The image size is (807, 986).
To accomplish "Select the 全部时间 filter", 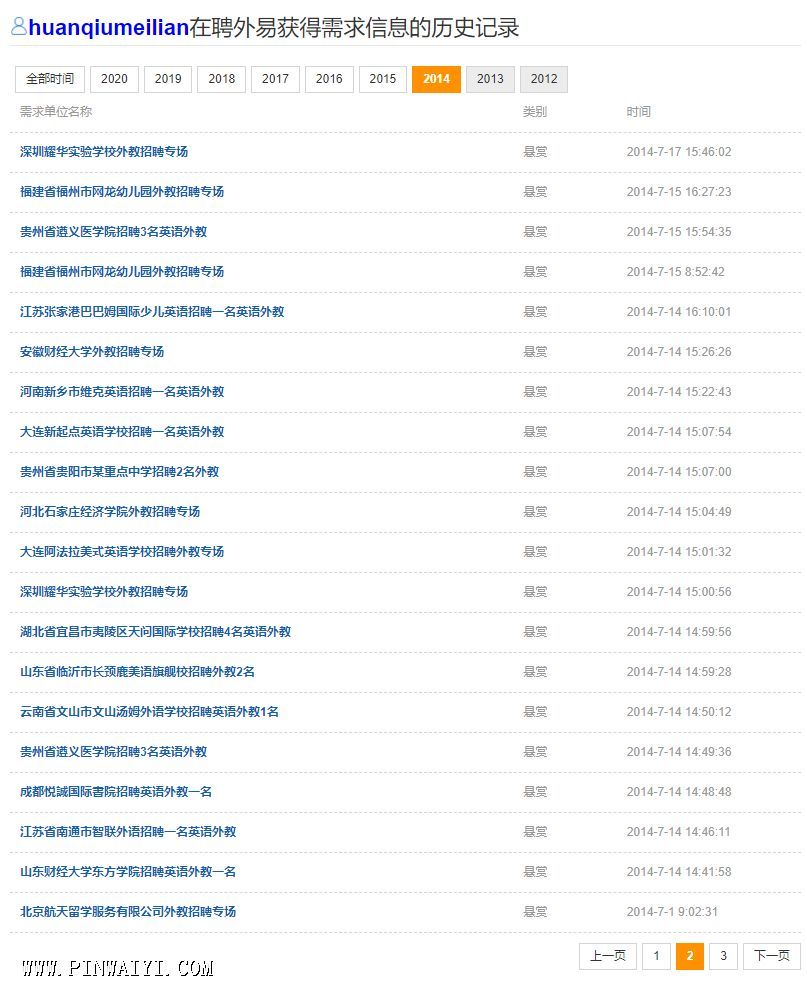I will [x=50, y=79].
